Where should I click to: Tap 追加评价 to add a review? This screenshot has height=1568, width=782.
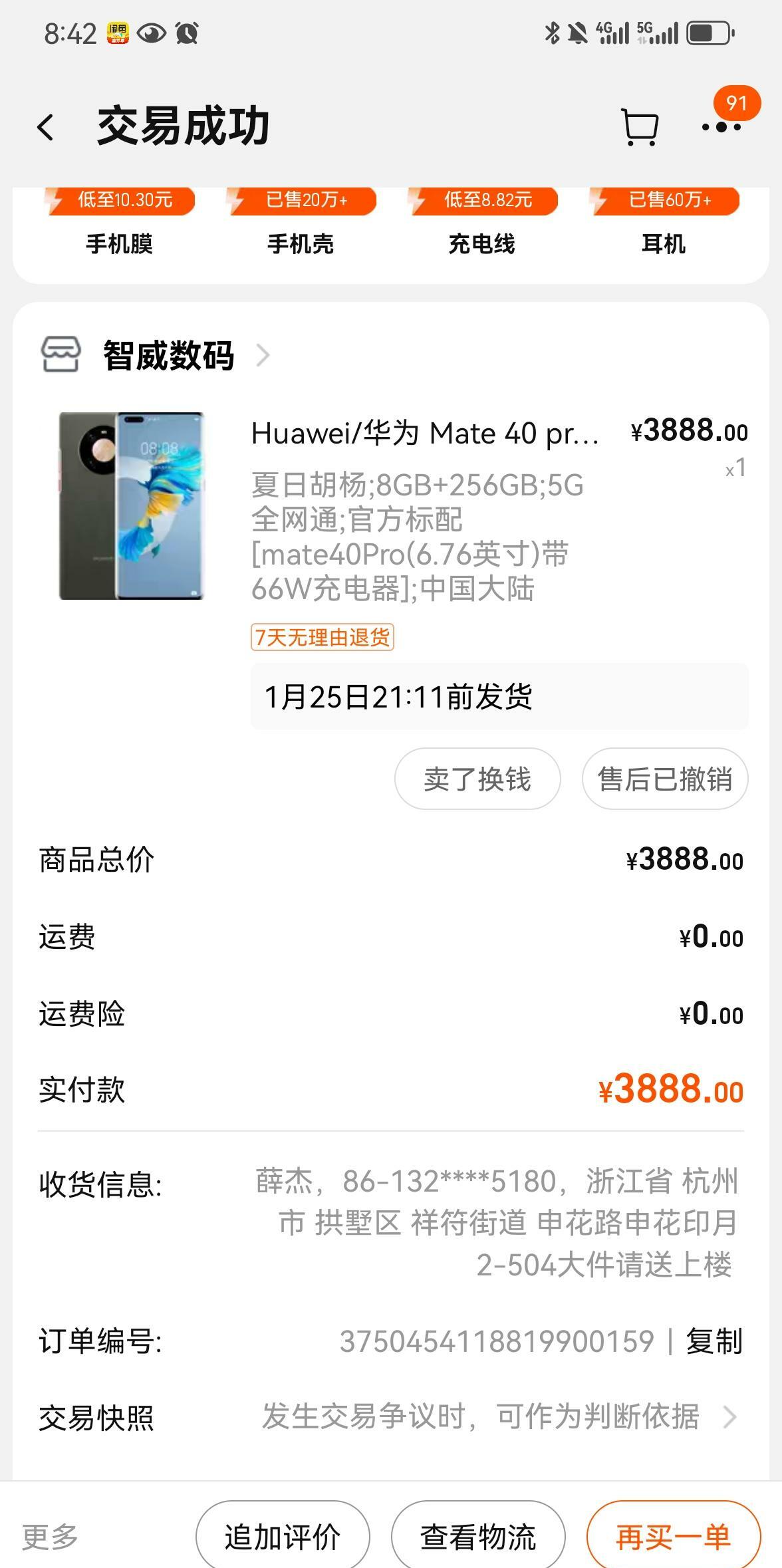click(x=283, y=1537)
